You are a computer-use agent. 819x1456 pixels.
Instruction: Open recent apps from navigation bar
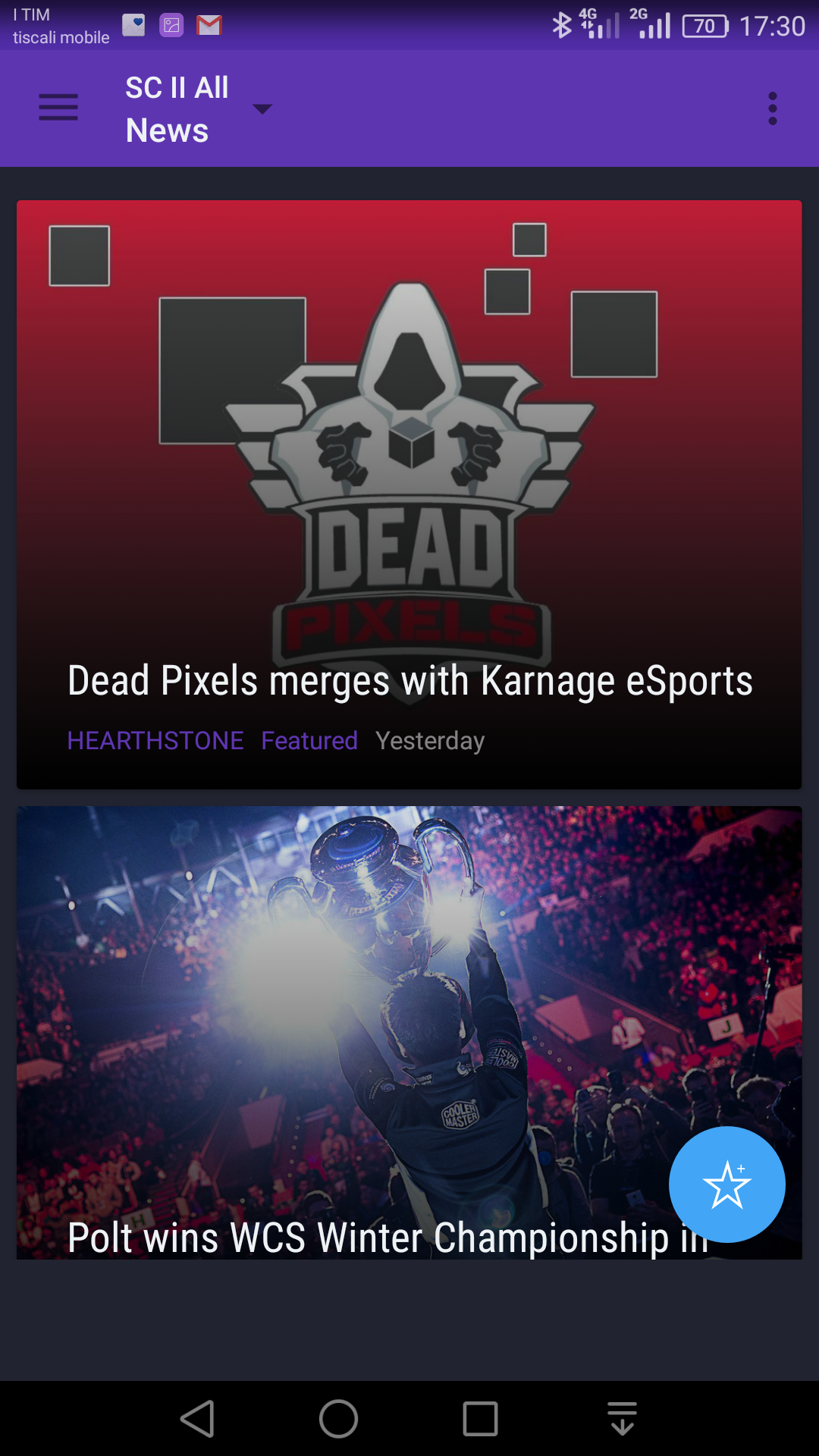coord(480,1418)
